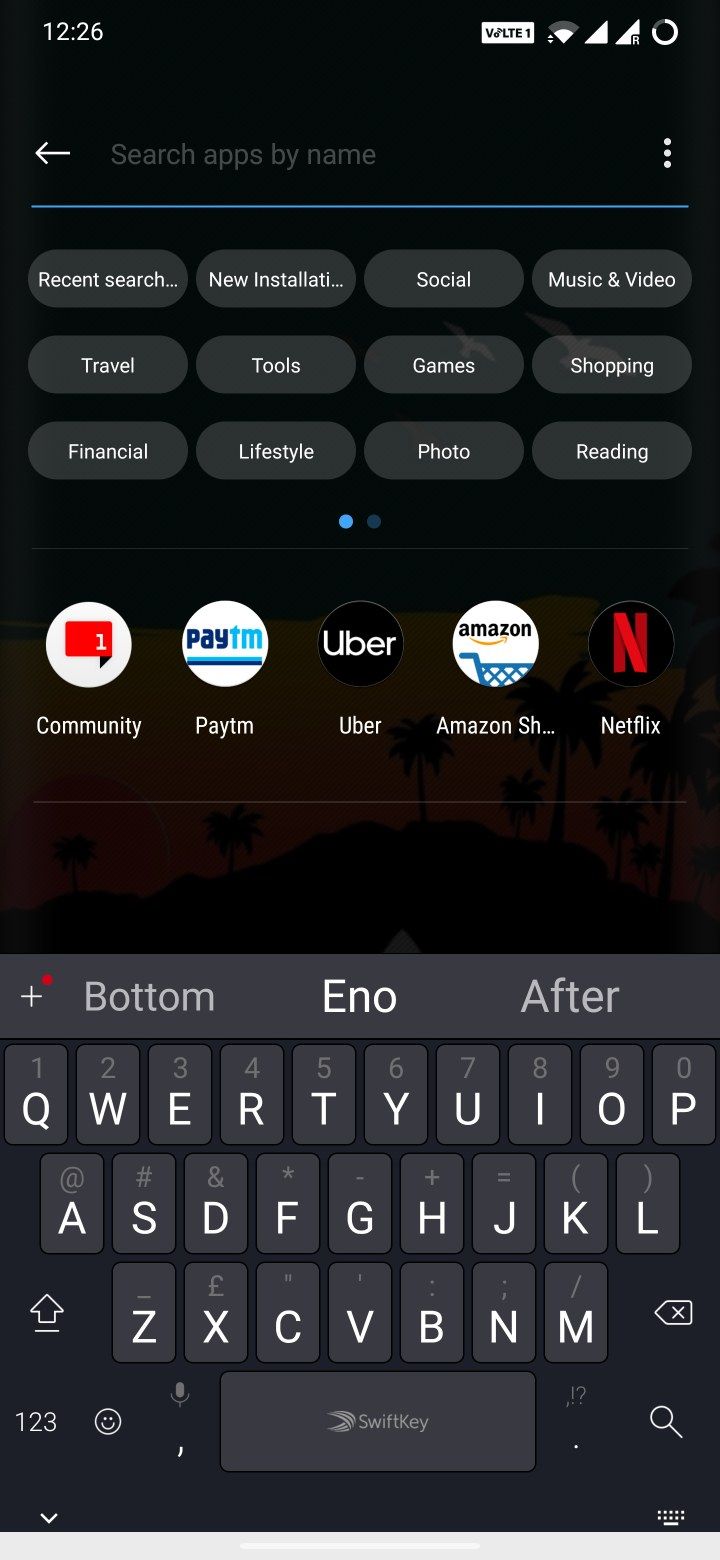Go back using the arrow icon
The height and width of the screenshot is (1560, 720).
pyautogui.click(x=53, y=153)
